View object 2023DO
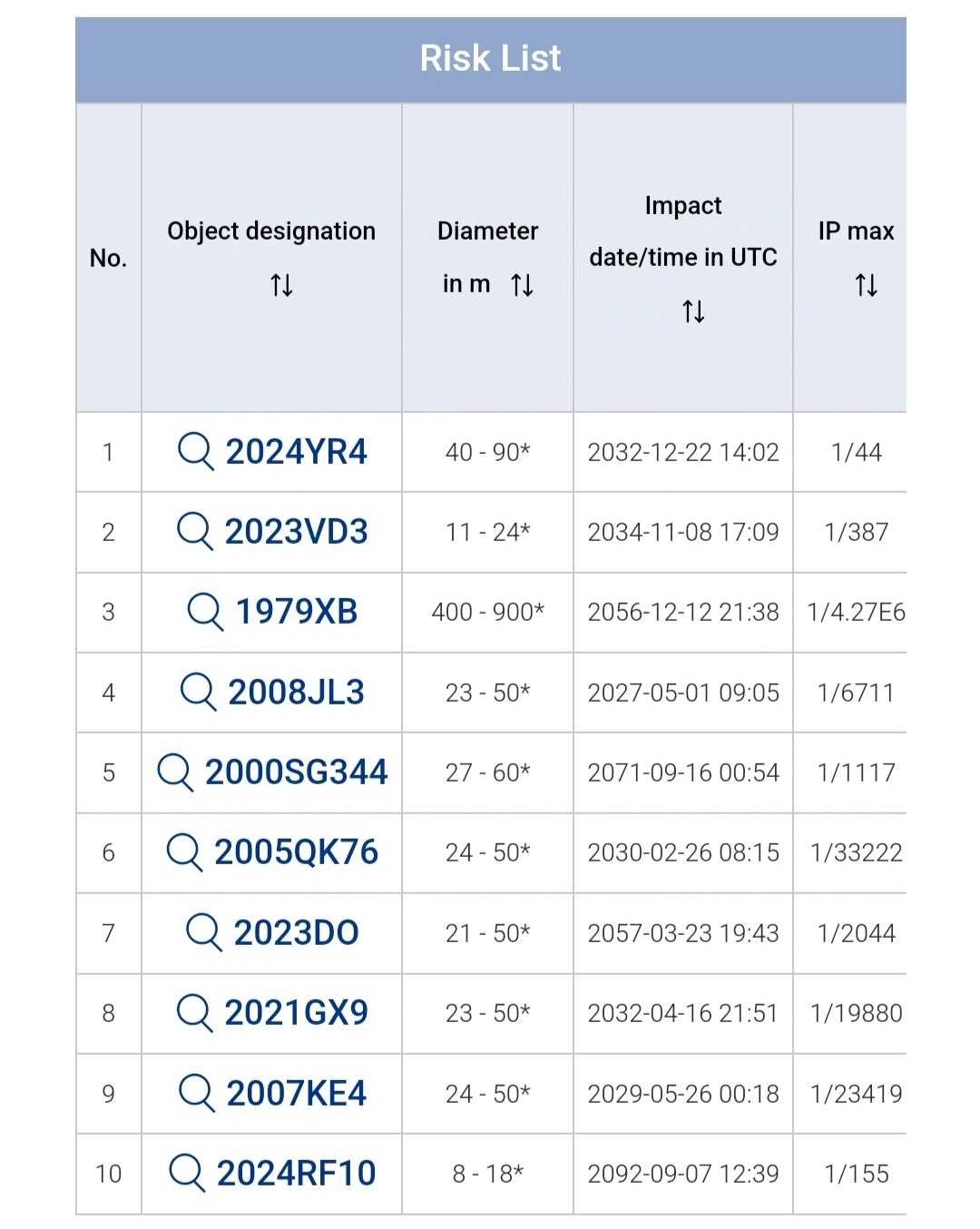The height and width of the screenshot is (1229, 980). coord(295,933)
